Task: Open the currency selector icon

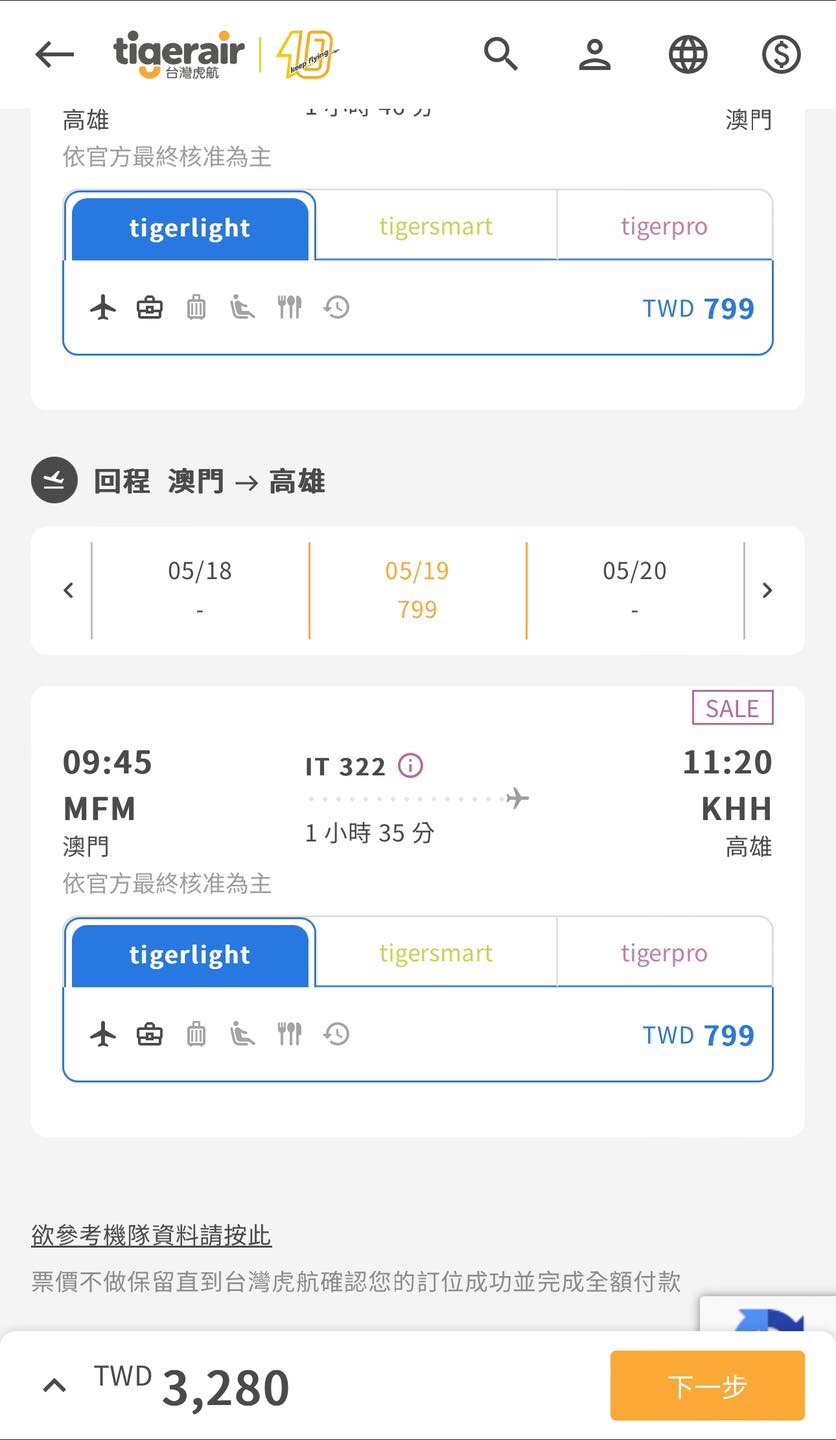Action: click(x=781, y=54)
